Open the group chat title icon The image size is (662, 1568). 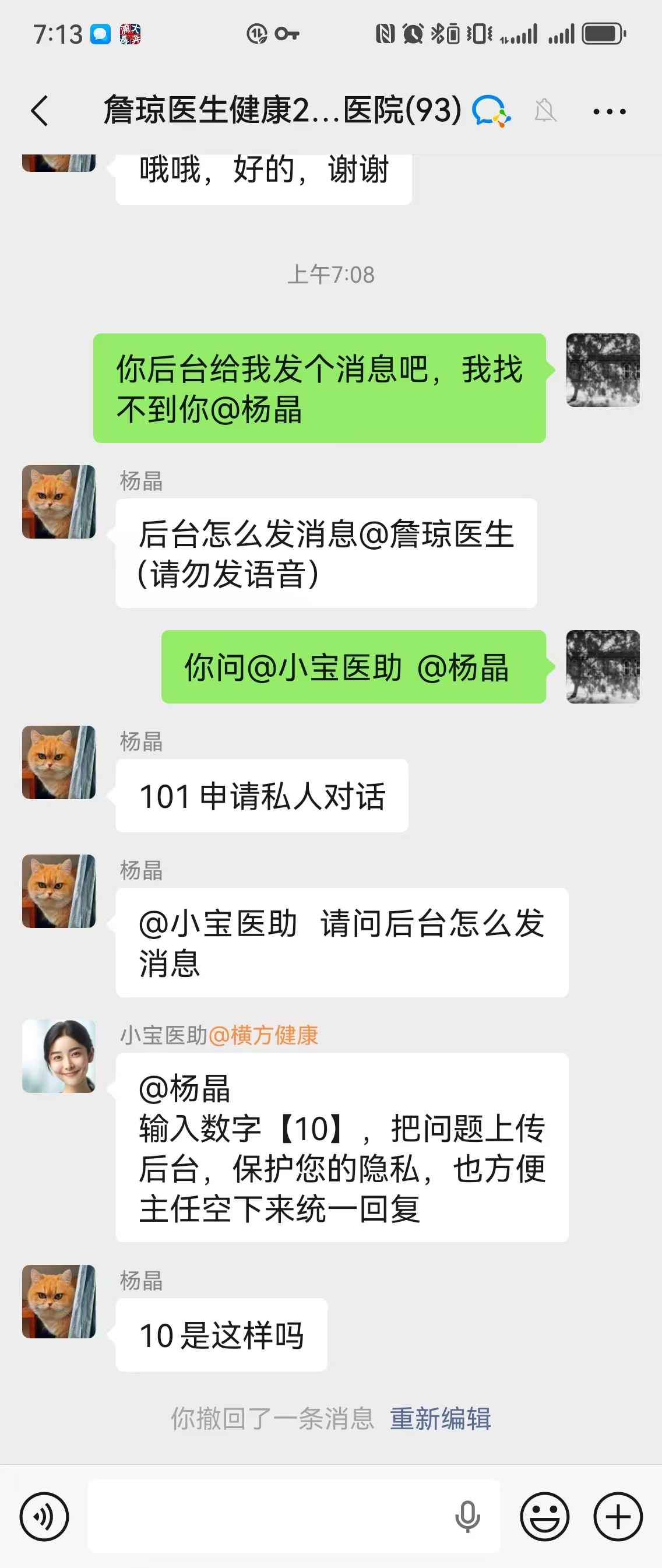tap(492, 111)
